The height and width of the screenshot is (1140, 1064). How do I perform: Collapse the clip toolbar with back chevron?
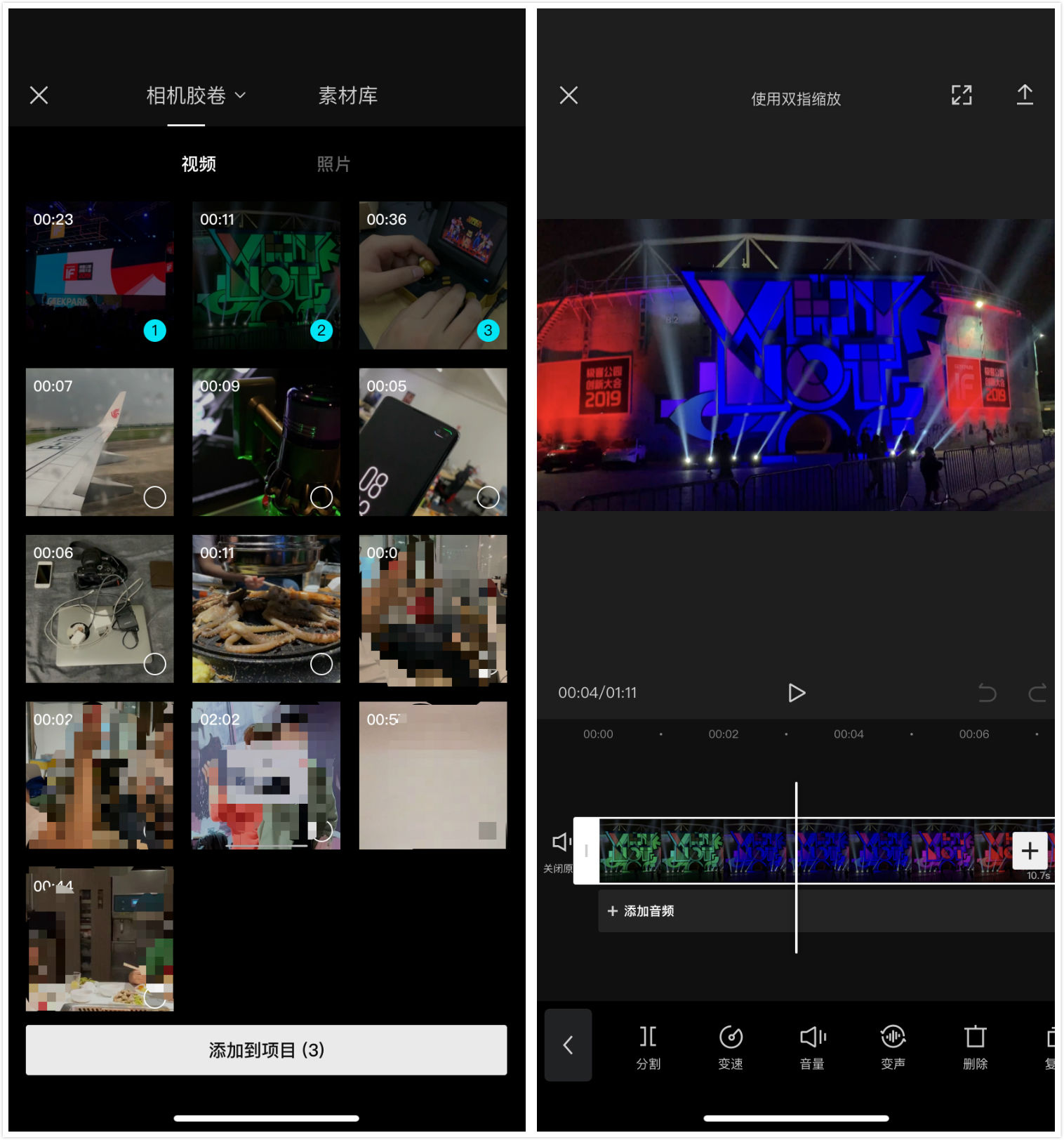pos(568,1046)
